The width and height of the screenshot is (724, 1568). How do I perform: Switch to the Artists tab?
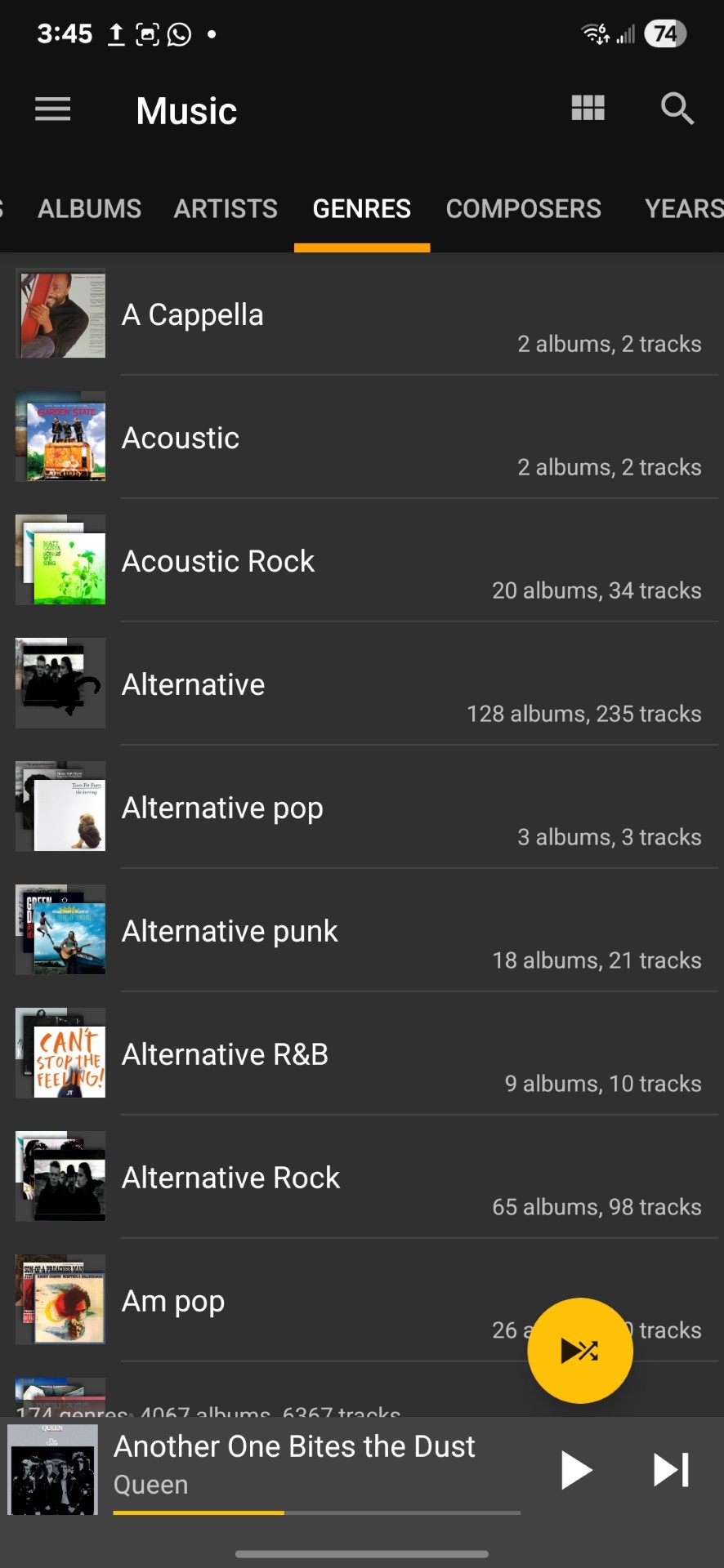[226, 209]
